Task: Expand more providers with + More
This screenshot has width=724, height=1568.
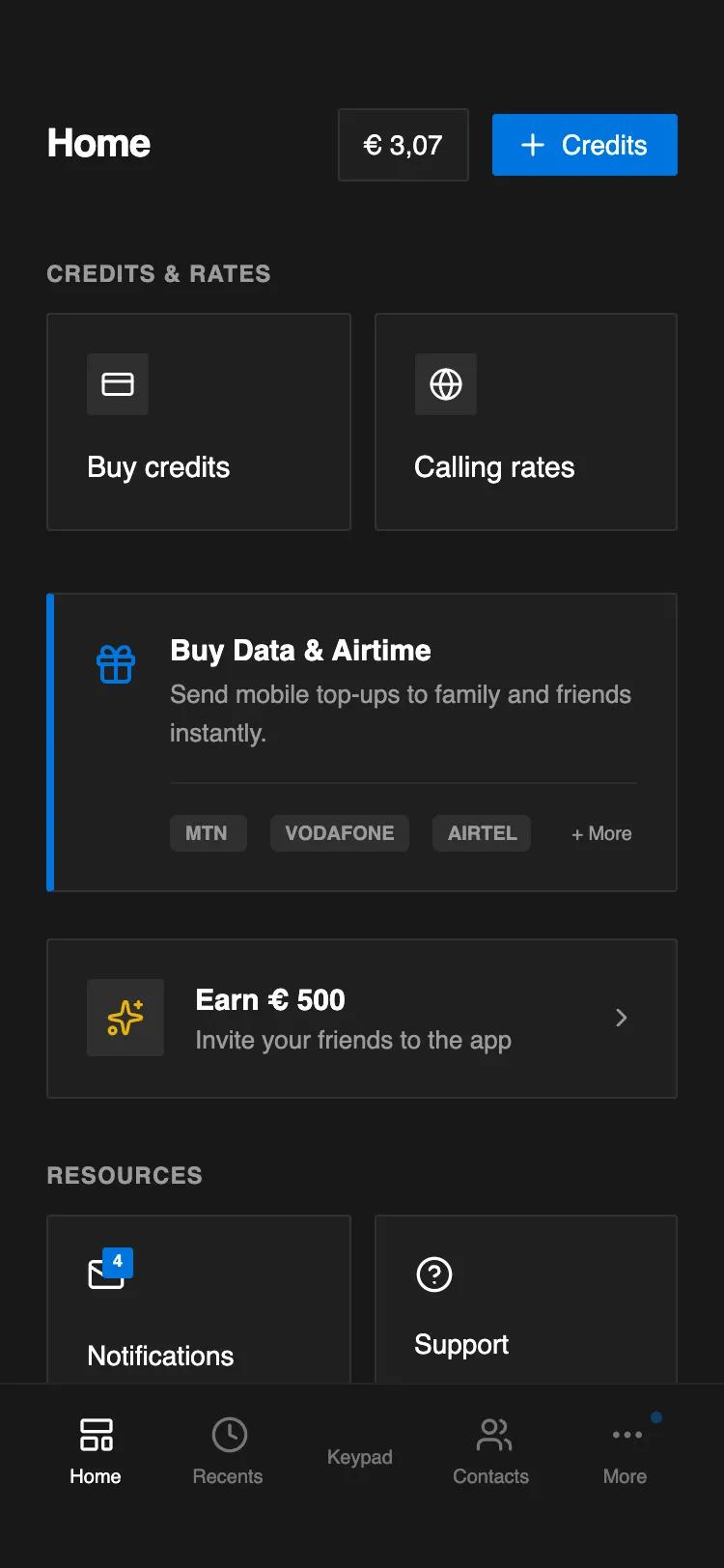Action: [600, 833]
